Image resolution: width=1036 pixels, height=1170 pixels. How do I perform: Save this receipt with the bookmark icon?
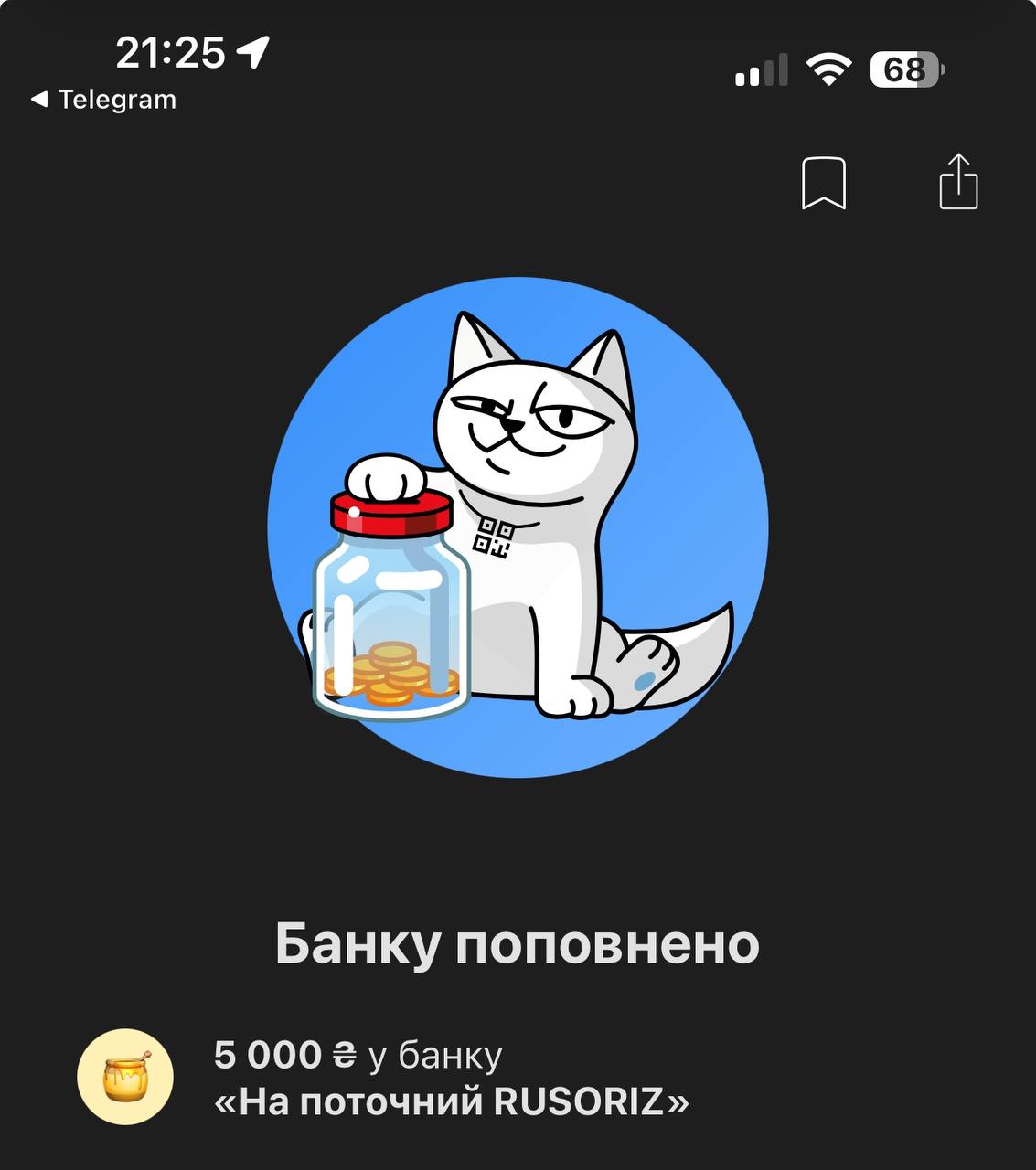coord(823,183)
